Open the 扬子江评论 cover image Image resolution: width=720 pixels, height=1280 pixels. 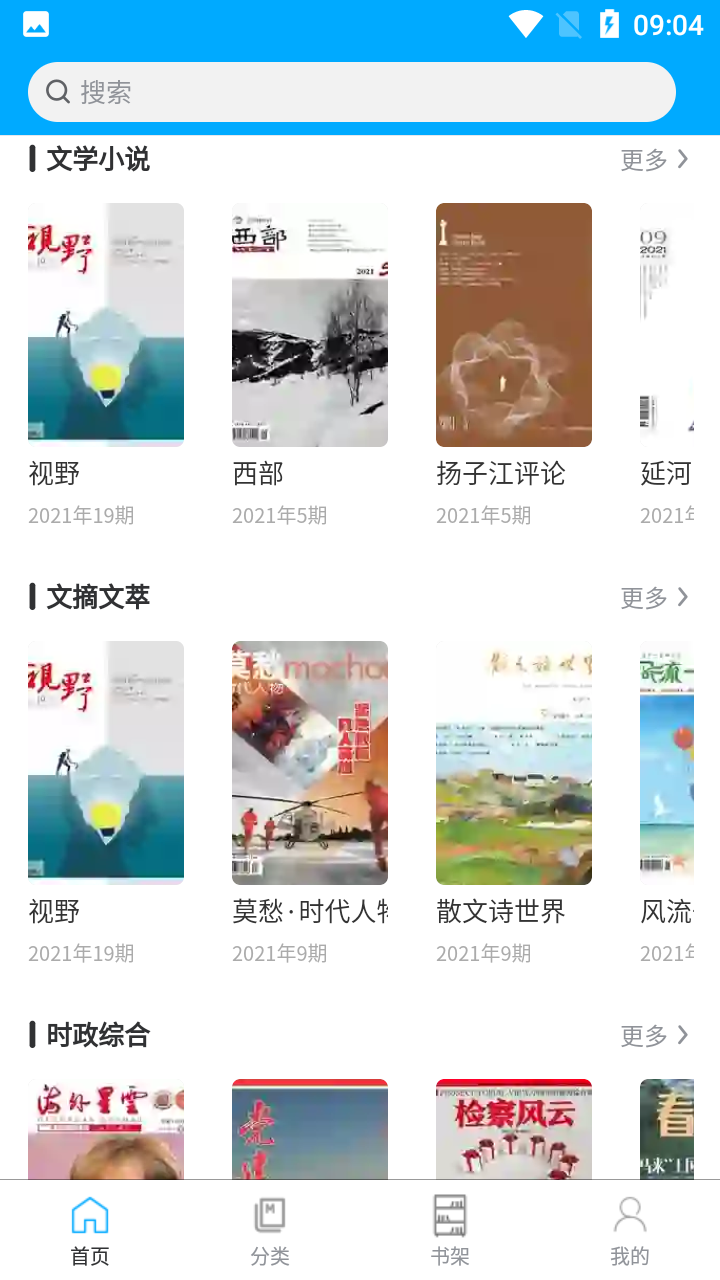[513, 324]
